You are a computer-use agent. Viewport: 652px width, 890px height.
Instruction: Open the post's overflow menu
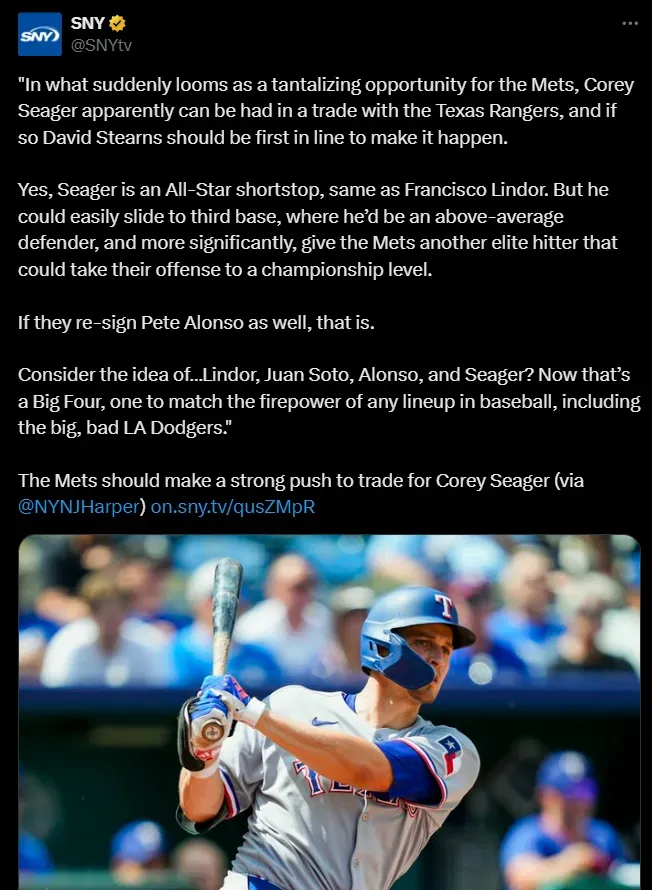pyautogui.click(x=629, y=23)
